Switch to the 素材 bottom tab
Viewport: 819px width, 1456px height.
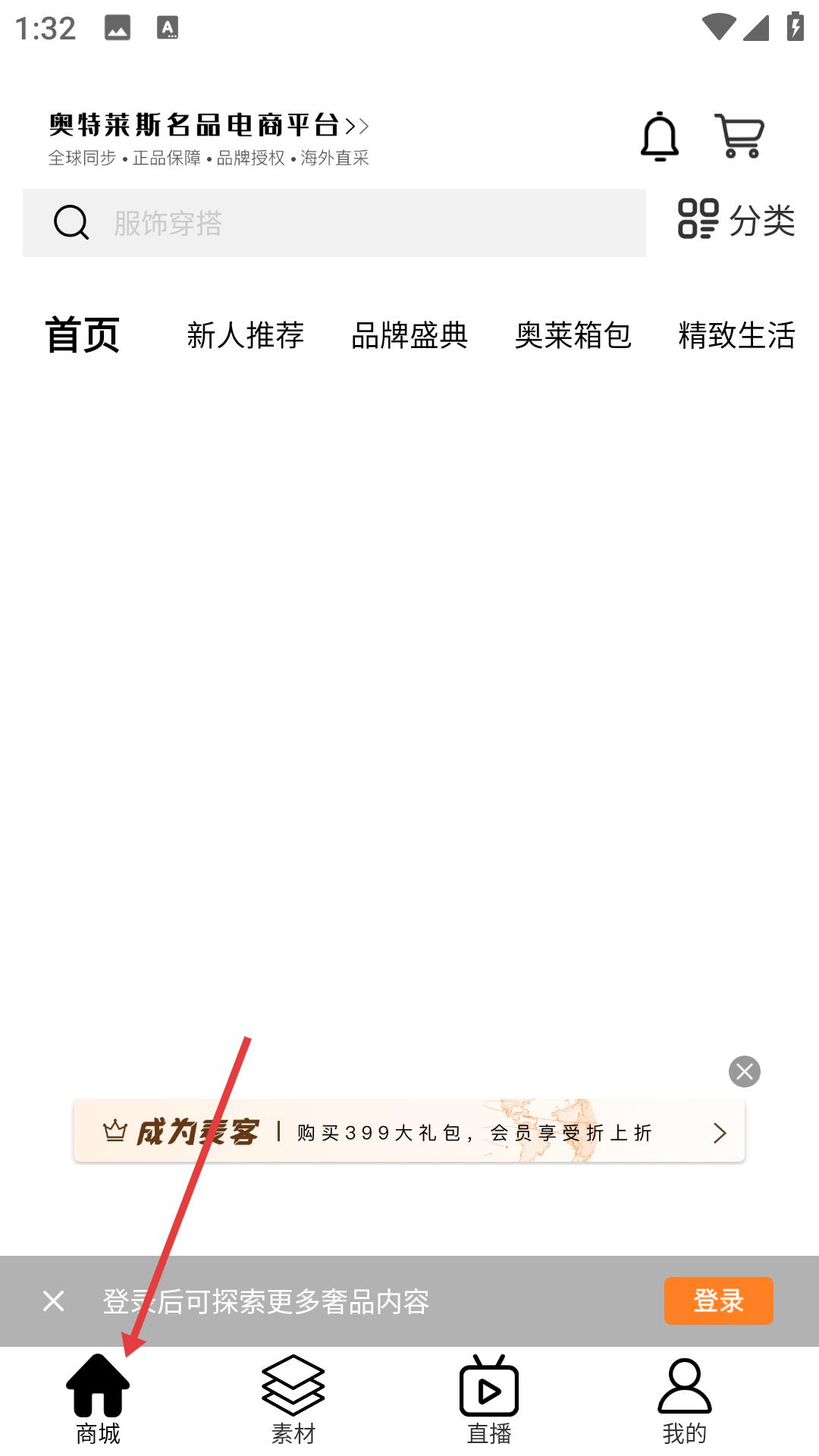click(293, 1400)
